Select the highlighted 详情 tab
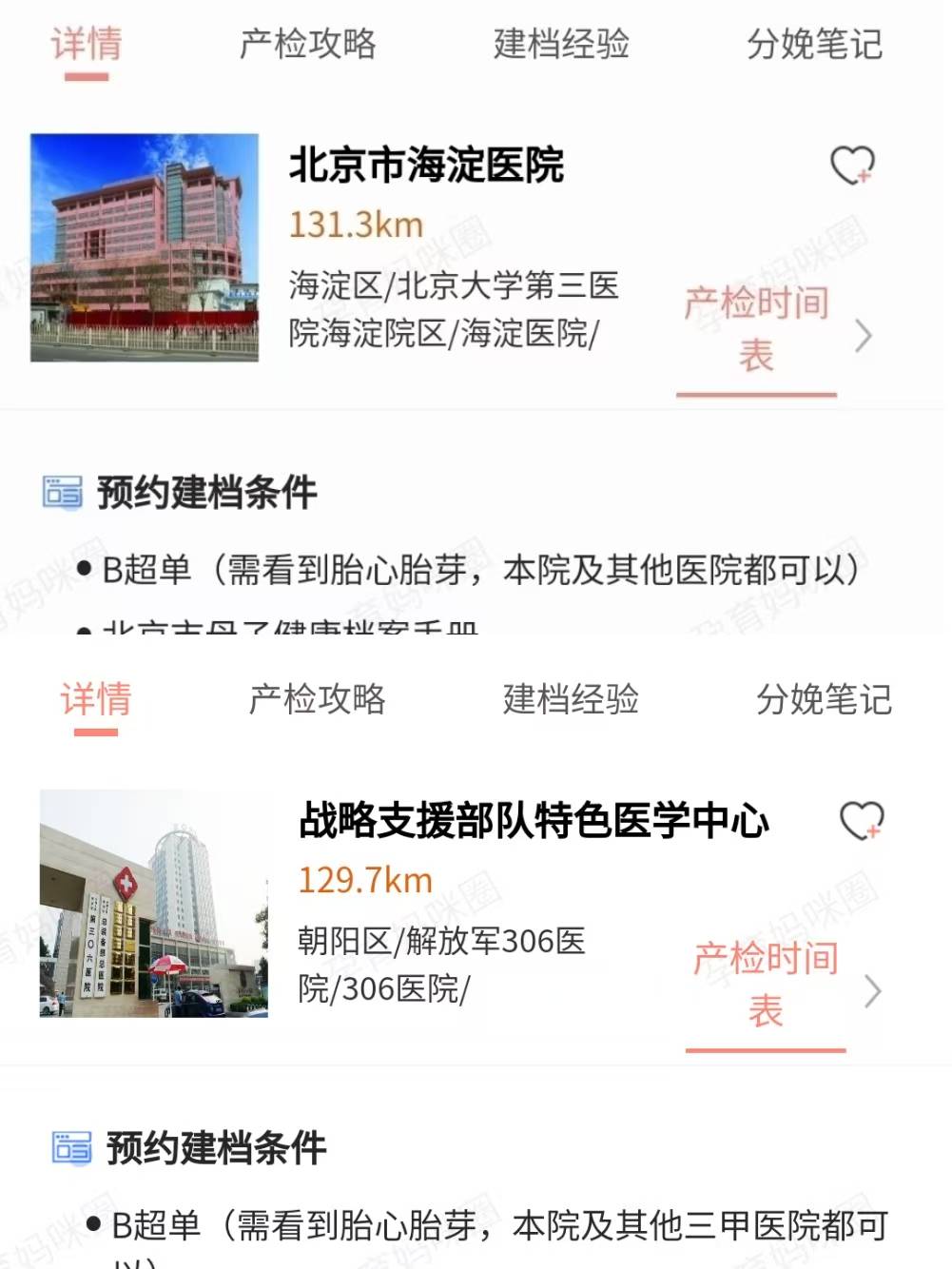The image size is (952, 1269). click(87, 47)
